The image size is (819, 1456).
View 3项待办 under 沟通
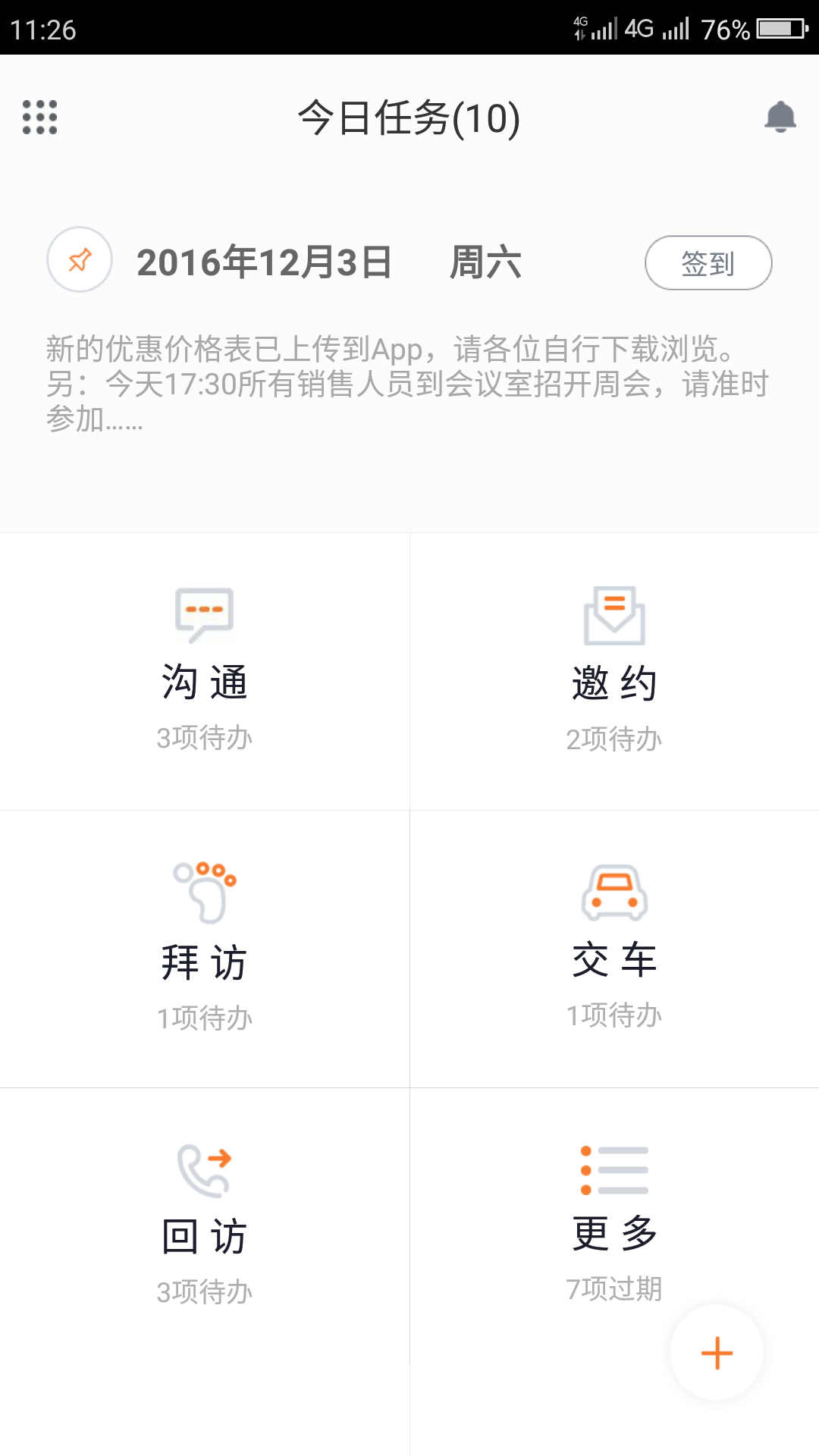pyautogui.click(x=203, y=734)
